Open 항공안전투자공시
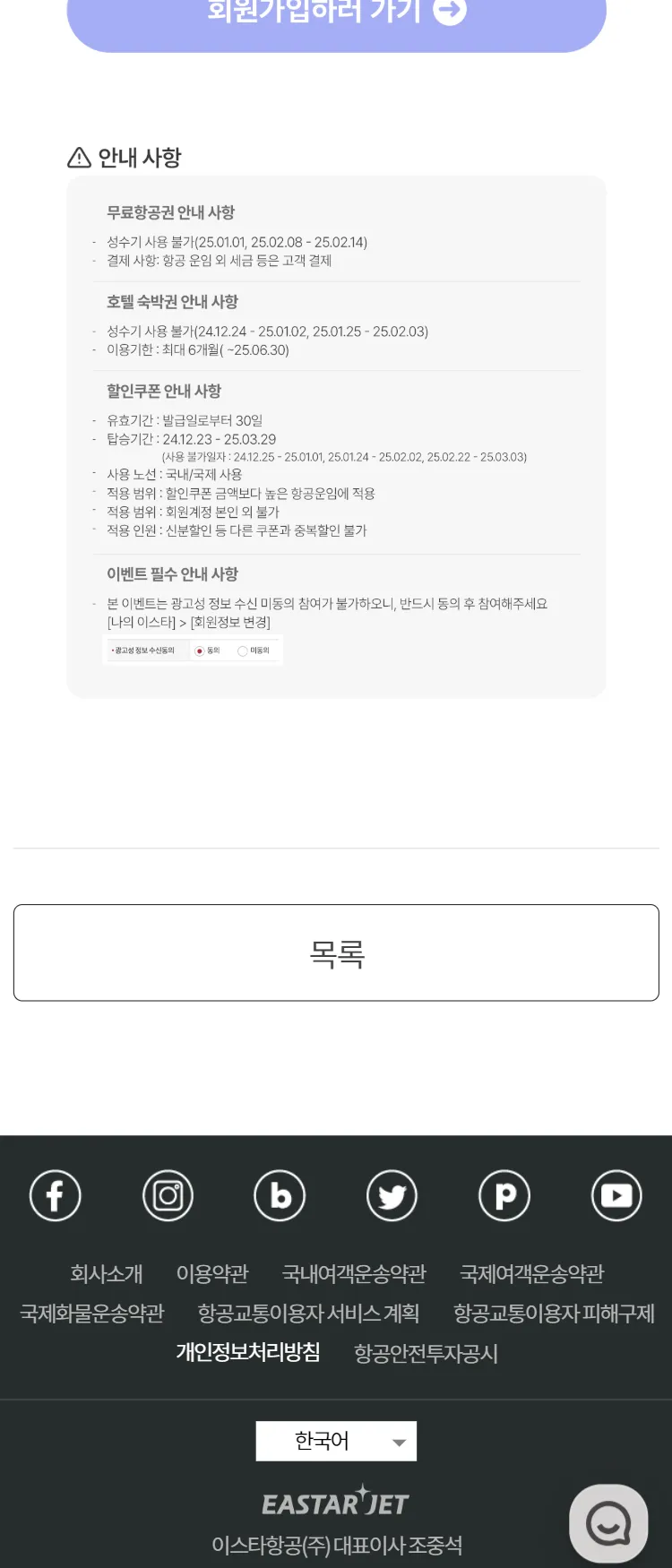 coord(426,1353)
